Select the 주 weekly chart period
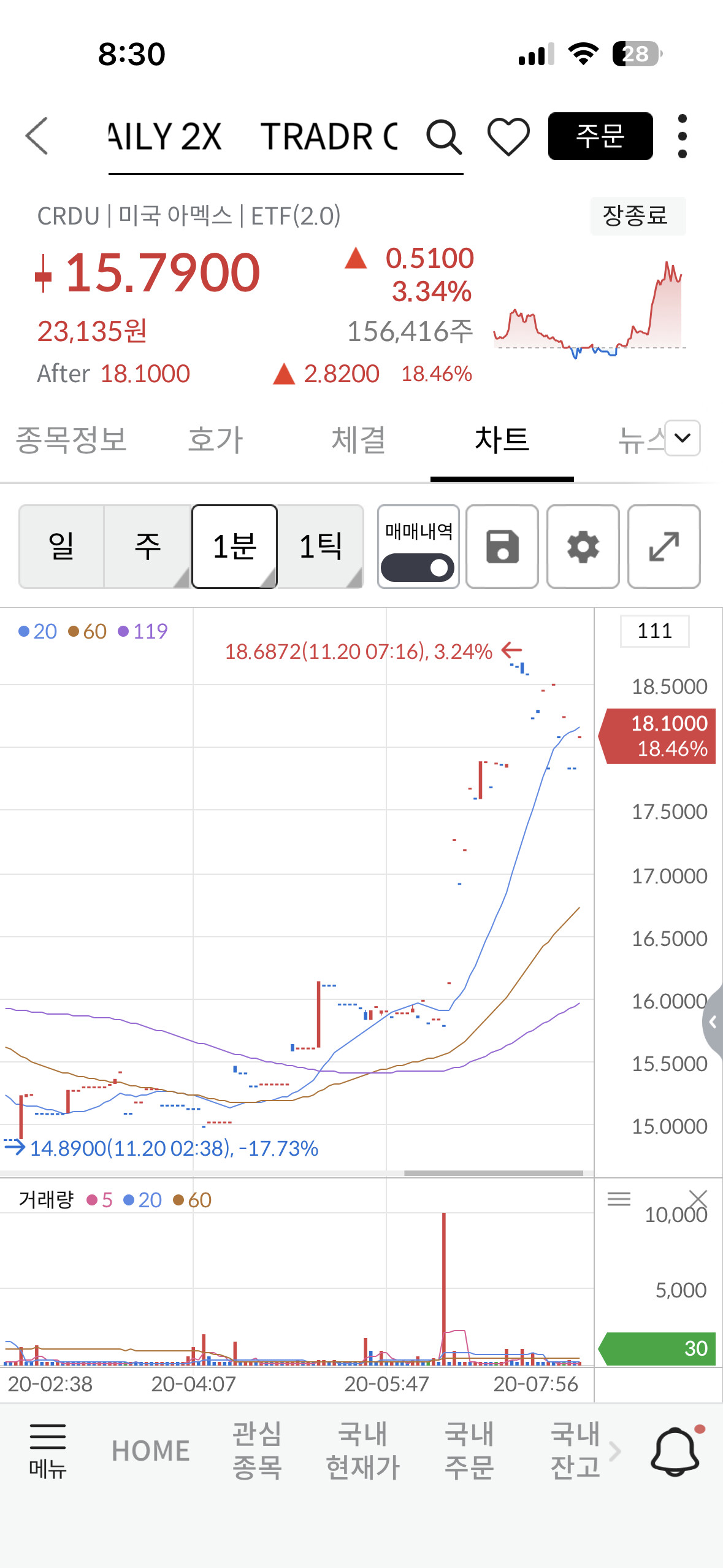The width and height of the screenshot is (723, 1568). click(x=148, y=546)
